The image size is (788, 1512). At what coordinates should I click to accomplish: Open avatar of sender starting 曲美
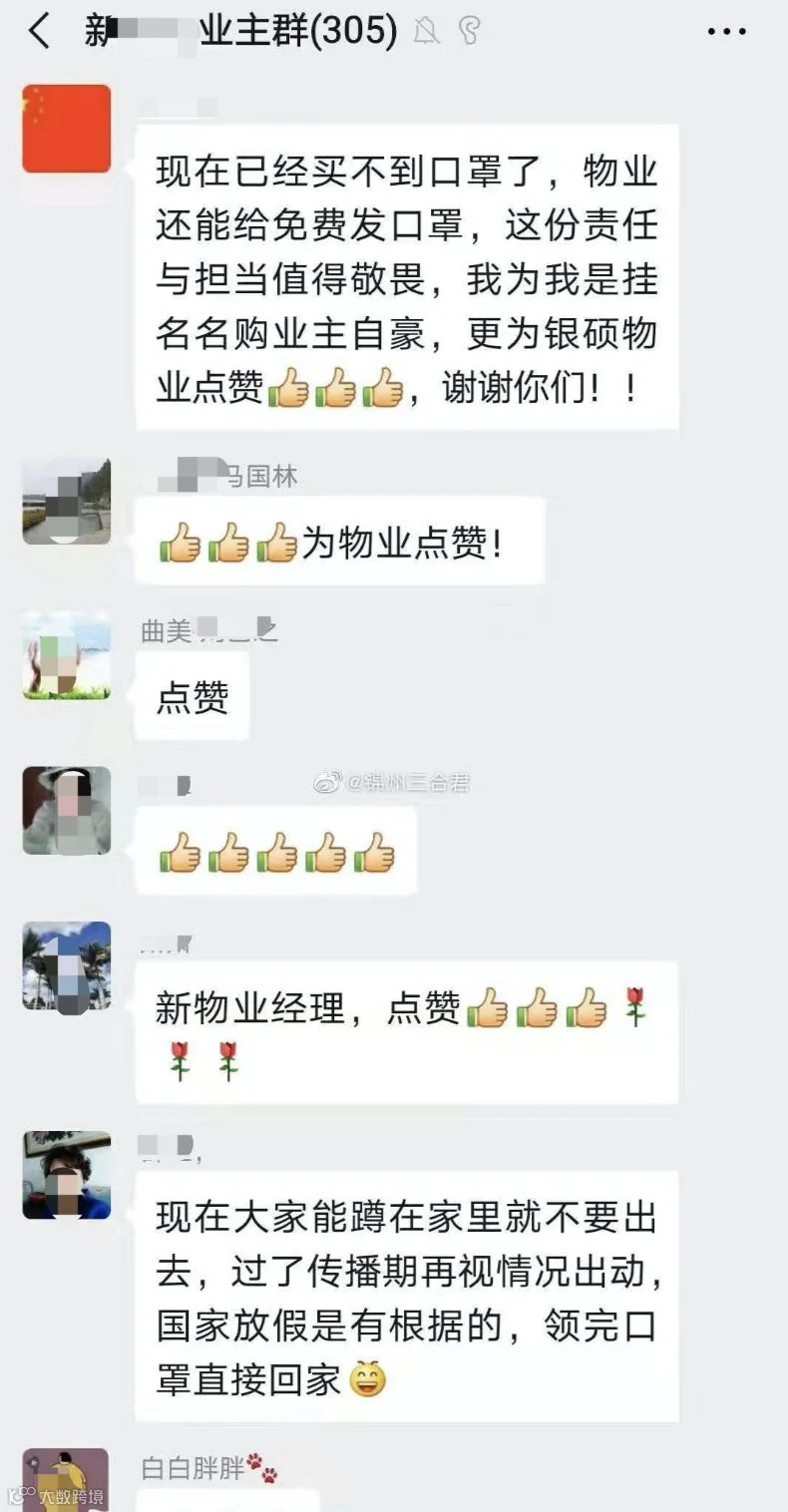pos(67,655)
